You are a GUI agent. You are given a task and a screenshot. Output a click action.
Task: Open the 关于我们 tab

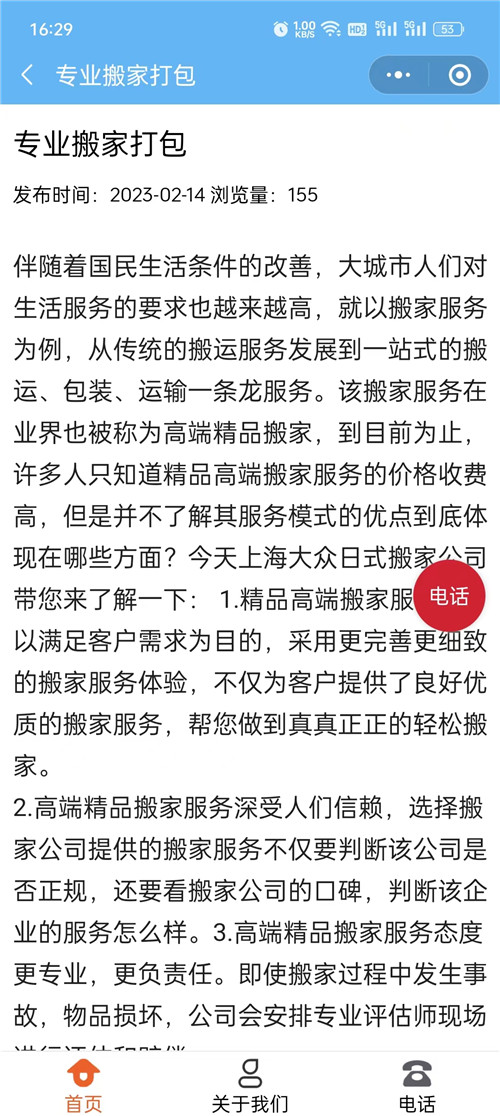click(250, 1085)
